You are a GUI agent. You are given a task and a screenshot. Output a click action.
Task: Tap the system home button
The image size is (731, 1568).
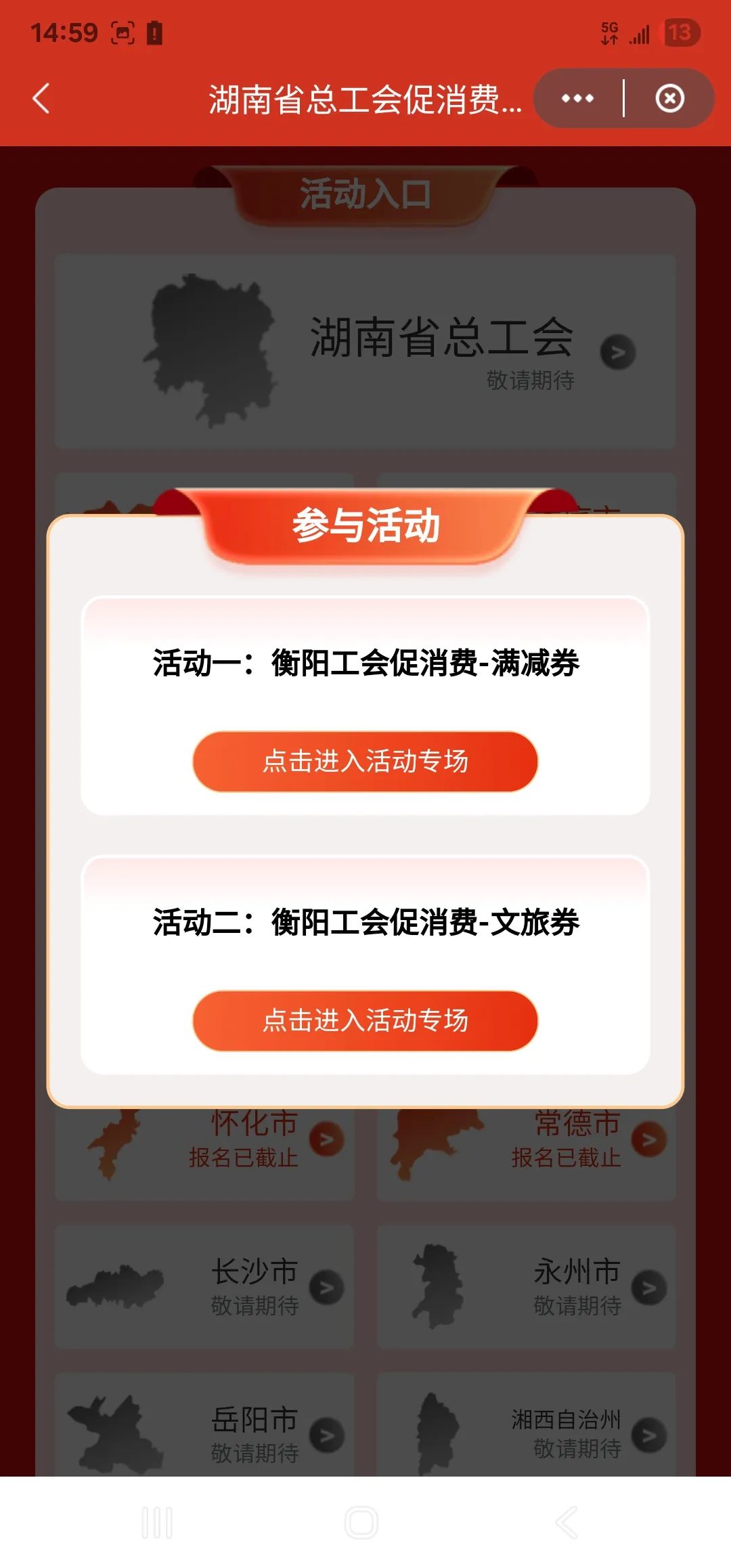click(361, 1523)
